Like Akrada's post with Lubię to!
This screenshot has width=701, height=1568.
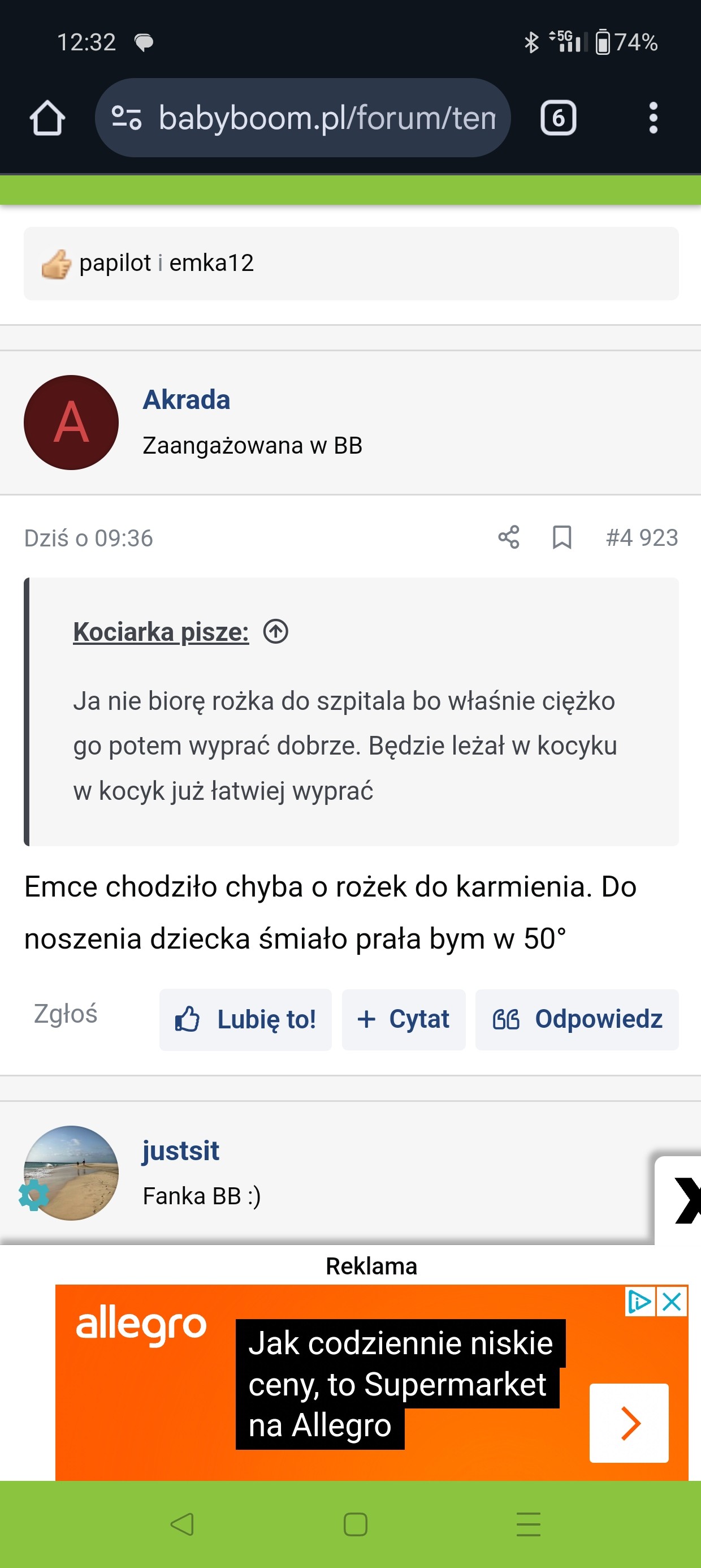click(x=245, y=1019)
